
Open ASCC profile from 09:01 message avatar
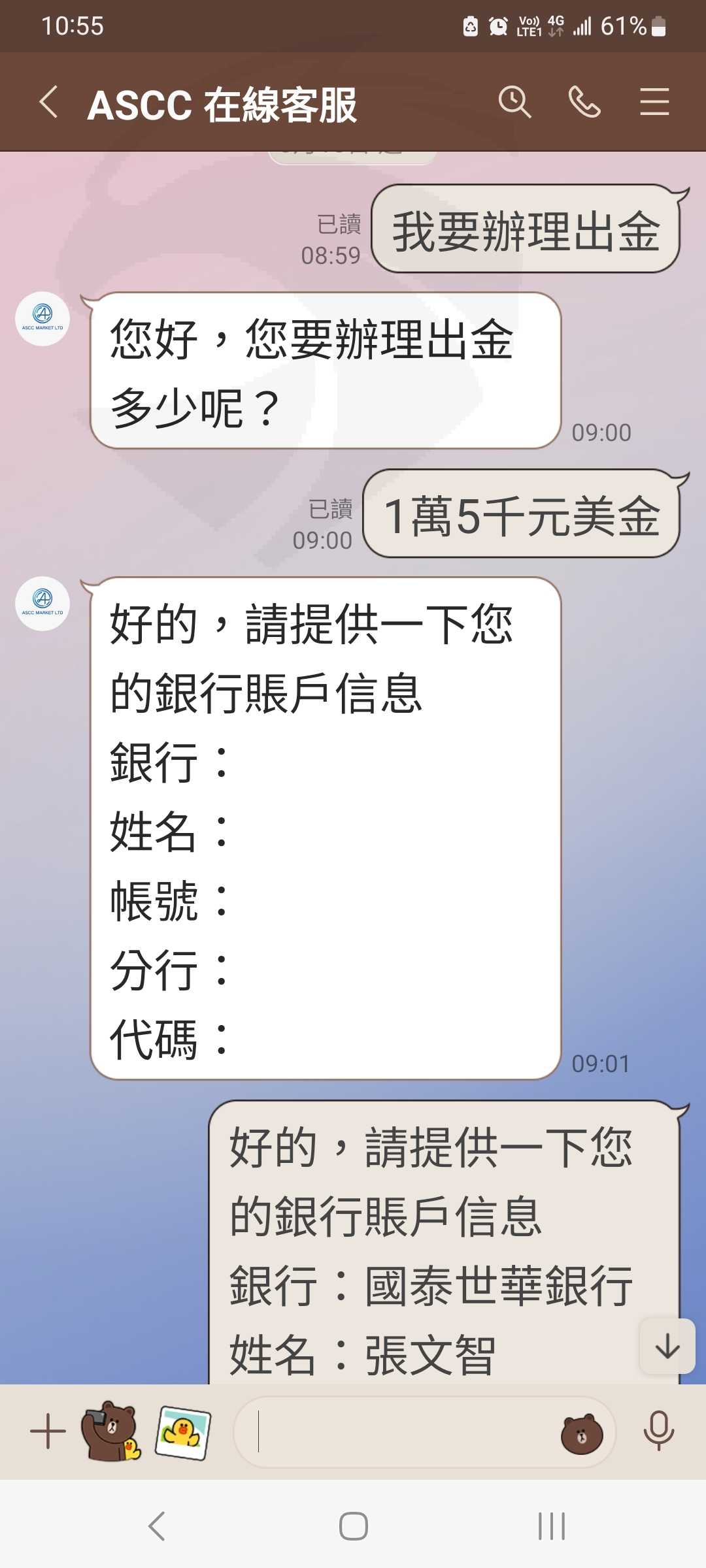(42, 604)
